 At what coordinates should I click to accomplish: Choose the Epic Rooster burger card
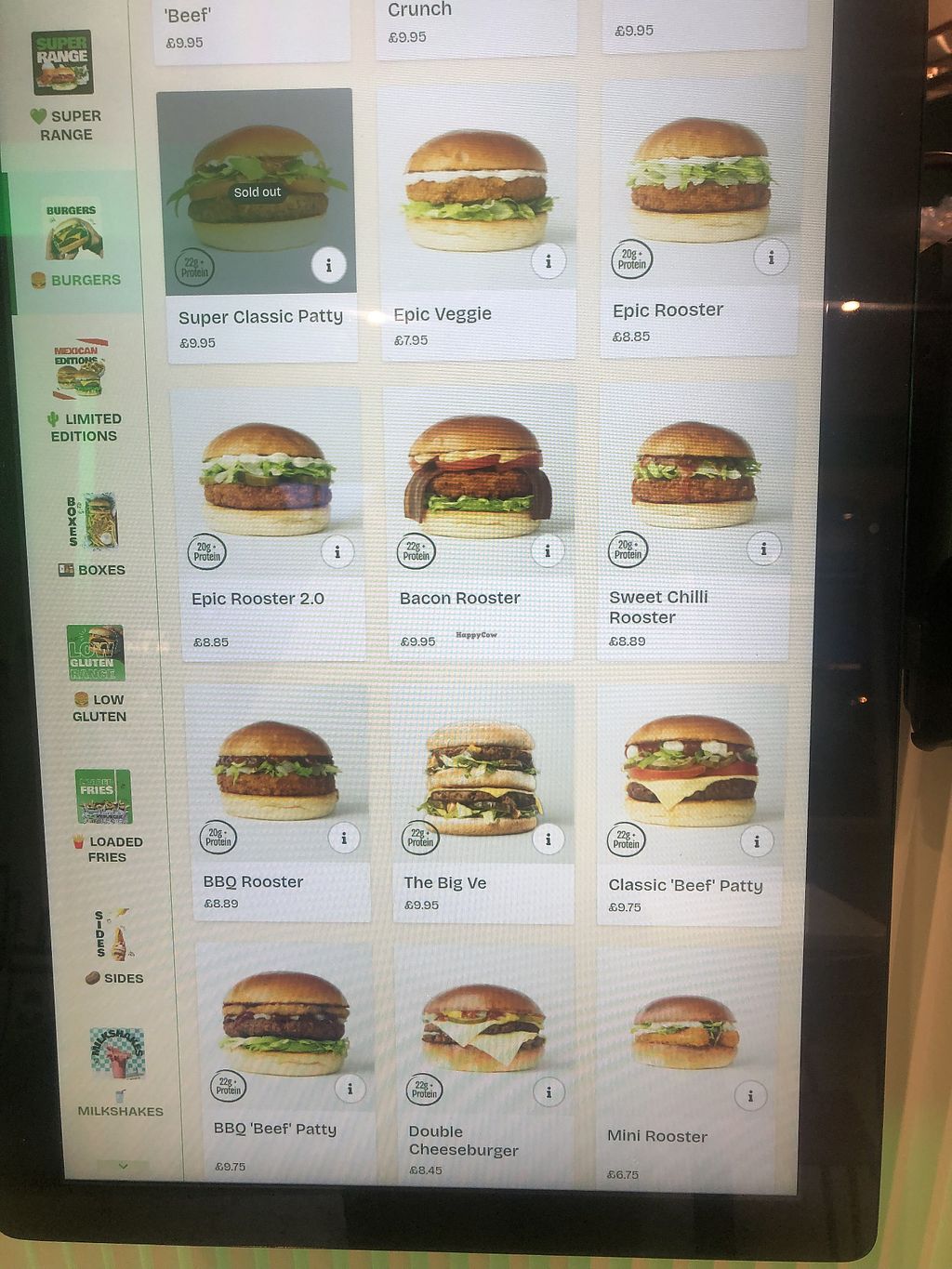(x=701, y=218)
